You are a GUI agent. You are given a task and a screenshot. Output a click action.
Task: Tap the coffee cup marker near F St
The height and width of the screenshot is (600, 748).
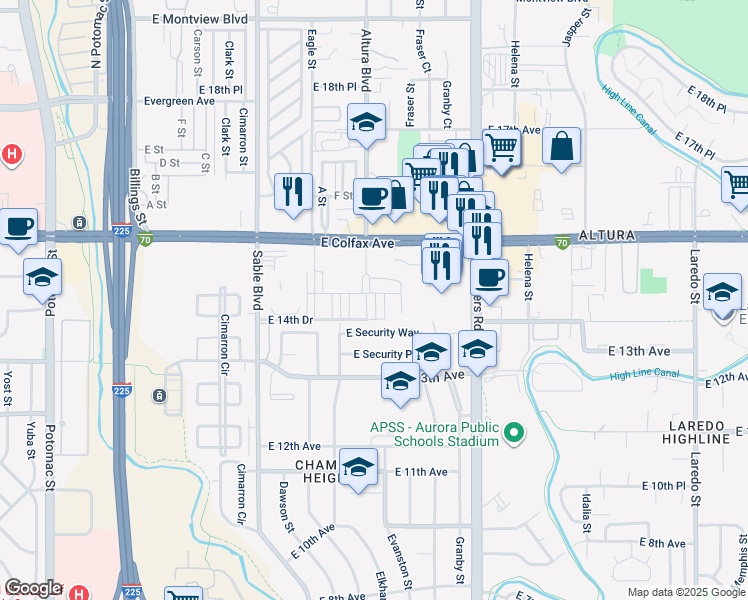pos(373,198)
